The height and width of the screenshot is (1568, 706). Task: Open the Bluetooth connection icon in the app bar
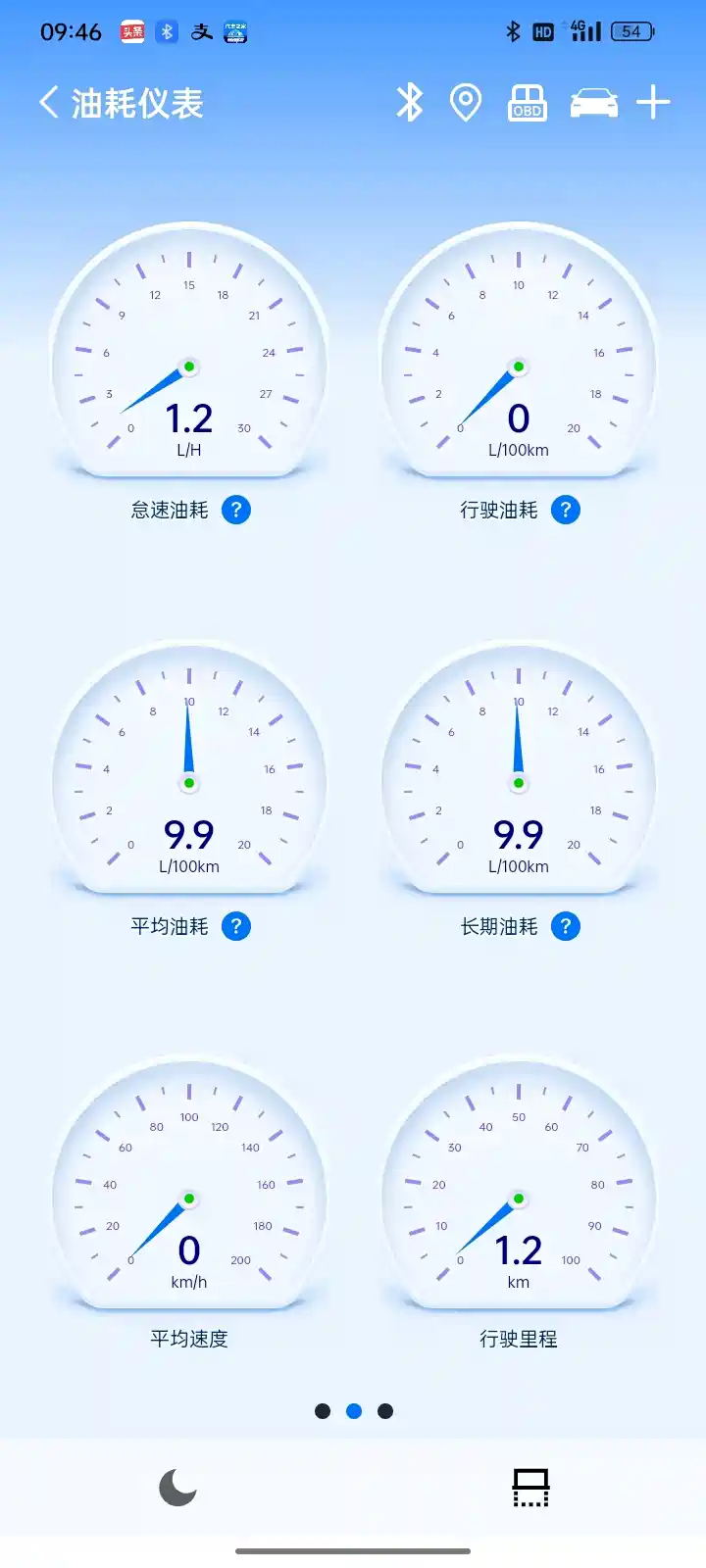click(409, 102)
